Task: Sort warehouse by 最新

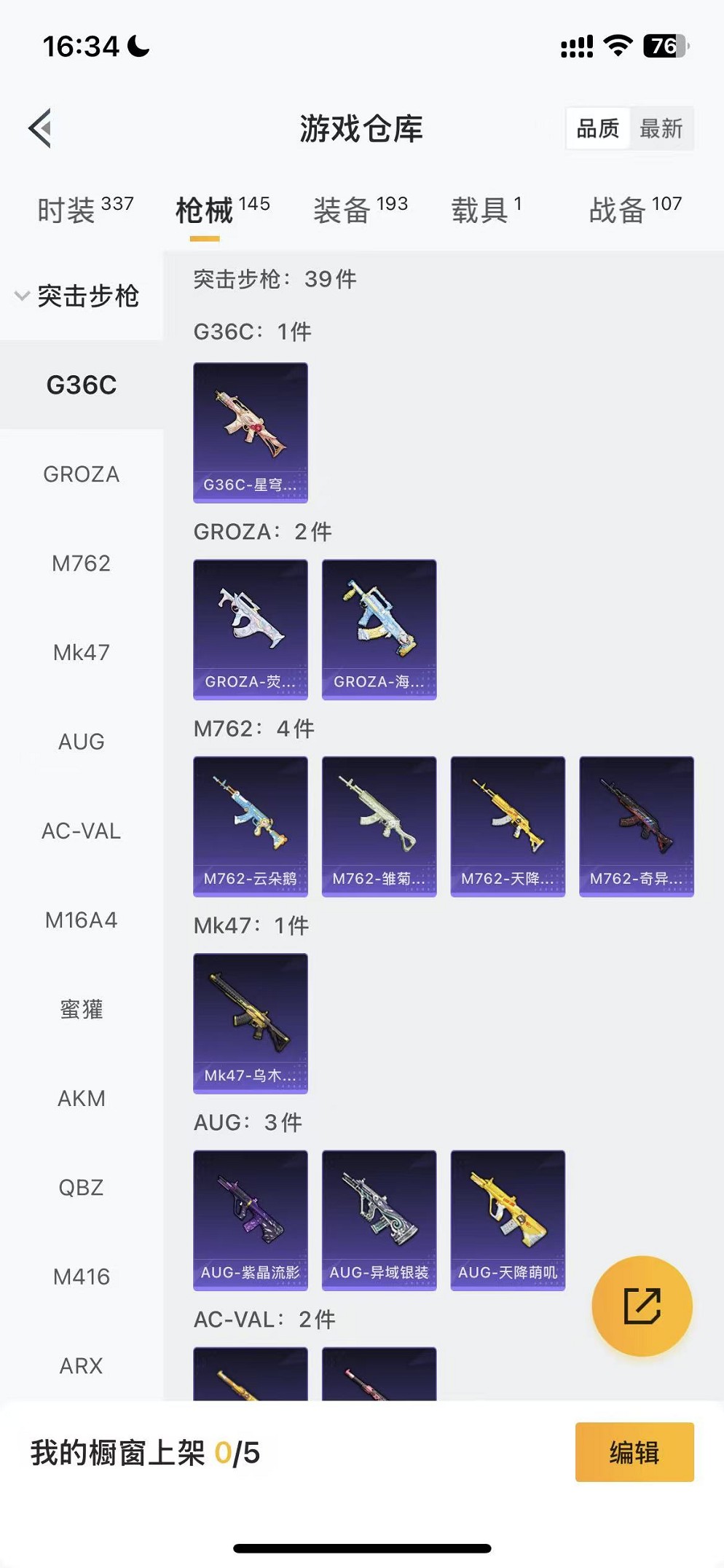Action: point(661,129)
